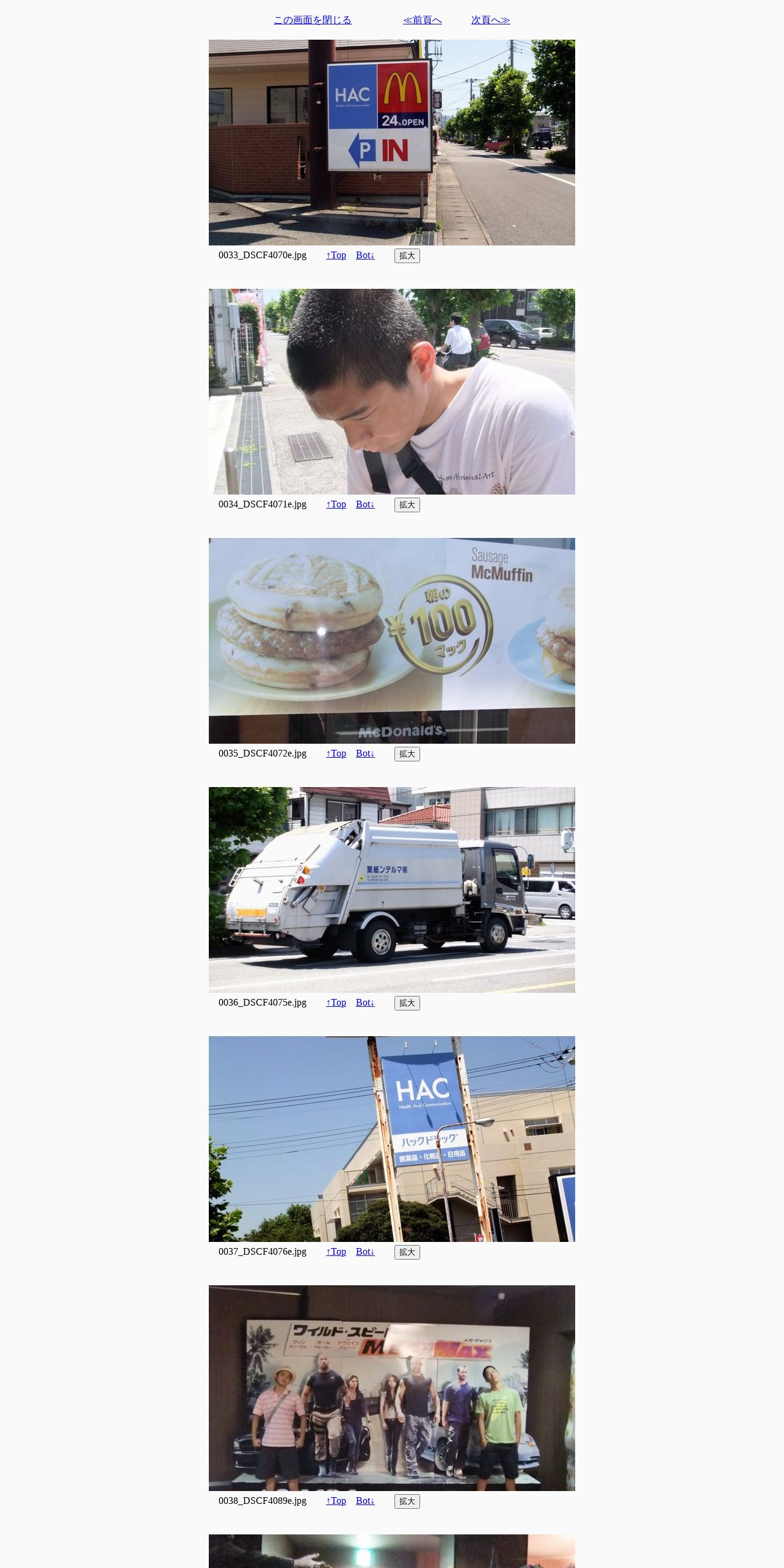Tap 拡大 button for 0033_DSCF4070e.jpg

click(407, 256)
